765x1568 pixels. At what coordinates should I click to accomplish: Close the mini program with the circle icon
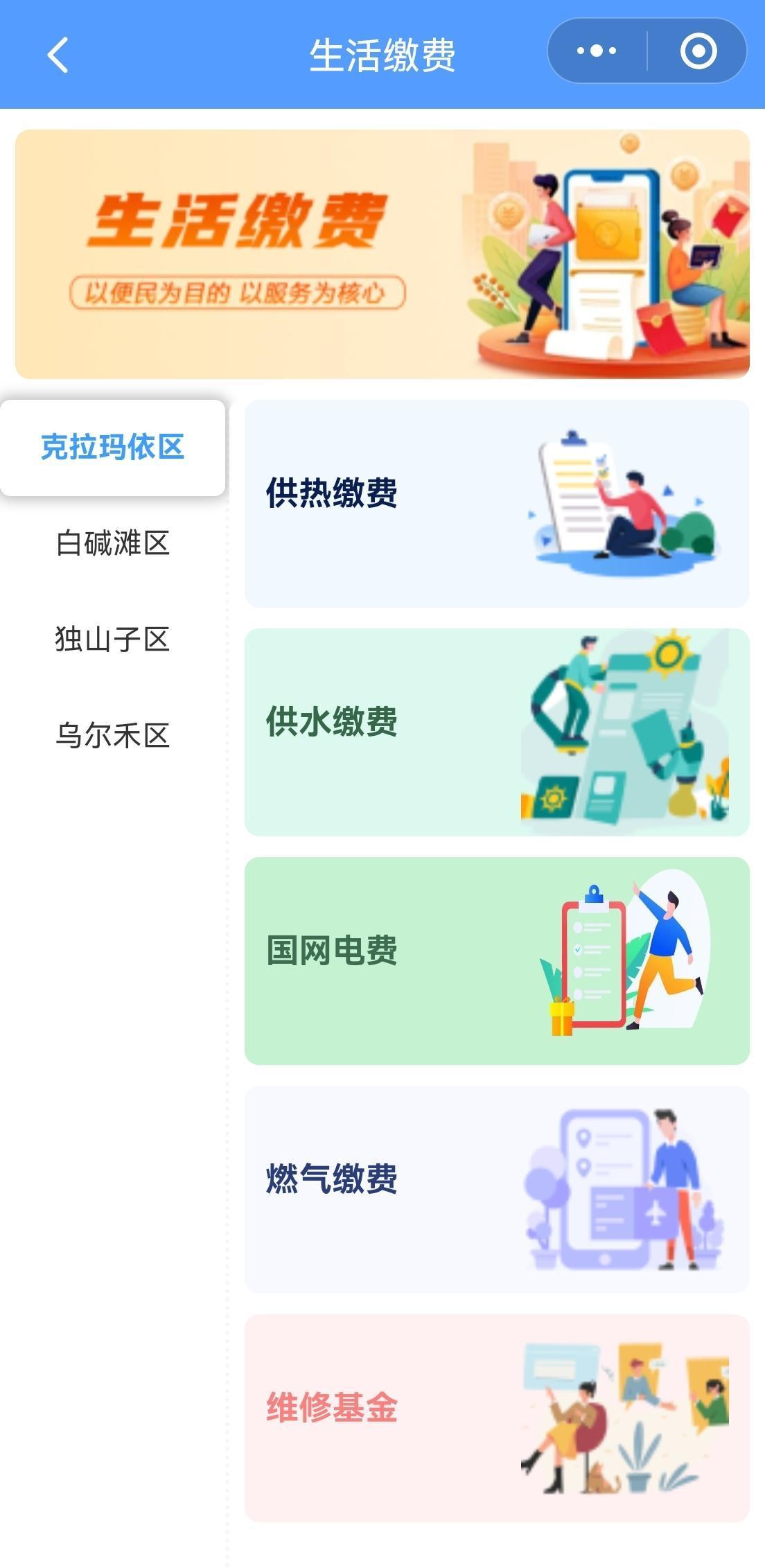(698, 51)
